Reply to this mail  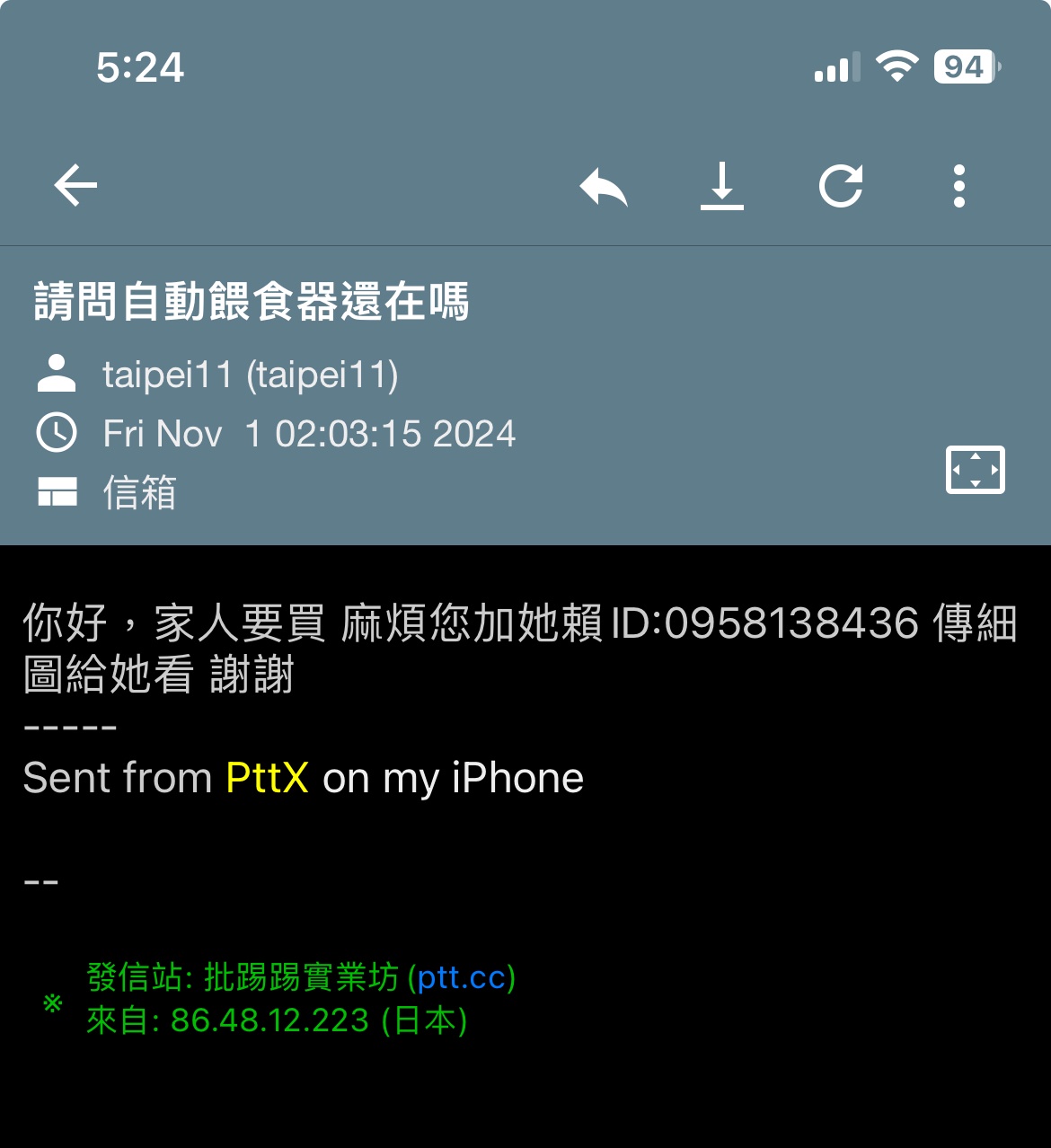pyautogui.click(x=604, y=187)
